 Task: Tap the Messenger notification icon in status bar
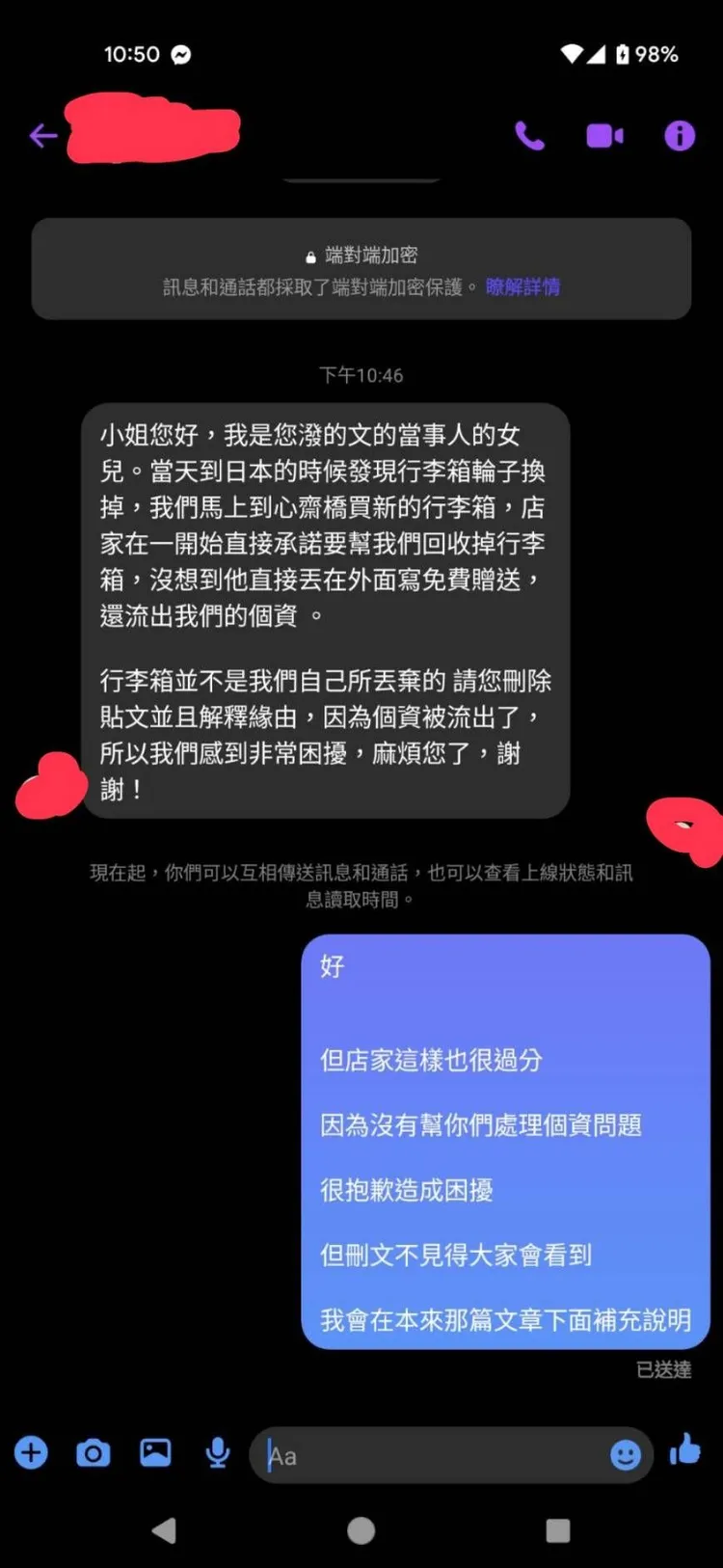pyautogui.click(x=182, y=55)
